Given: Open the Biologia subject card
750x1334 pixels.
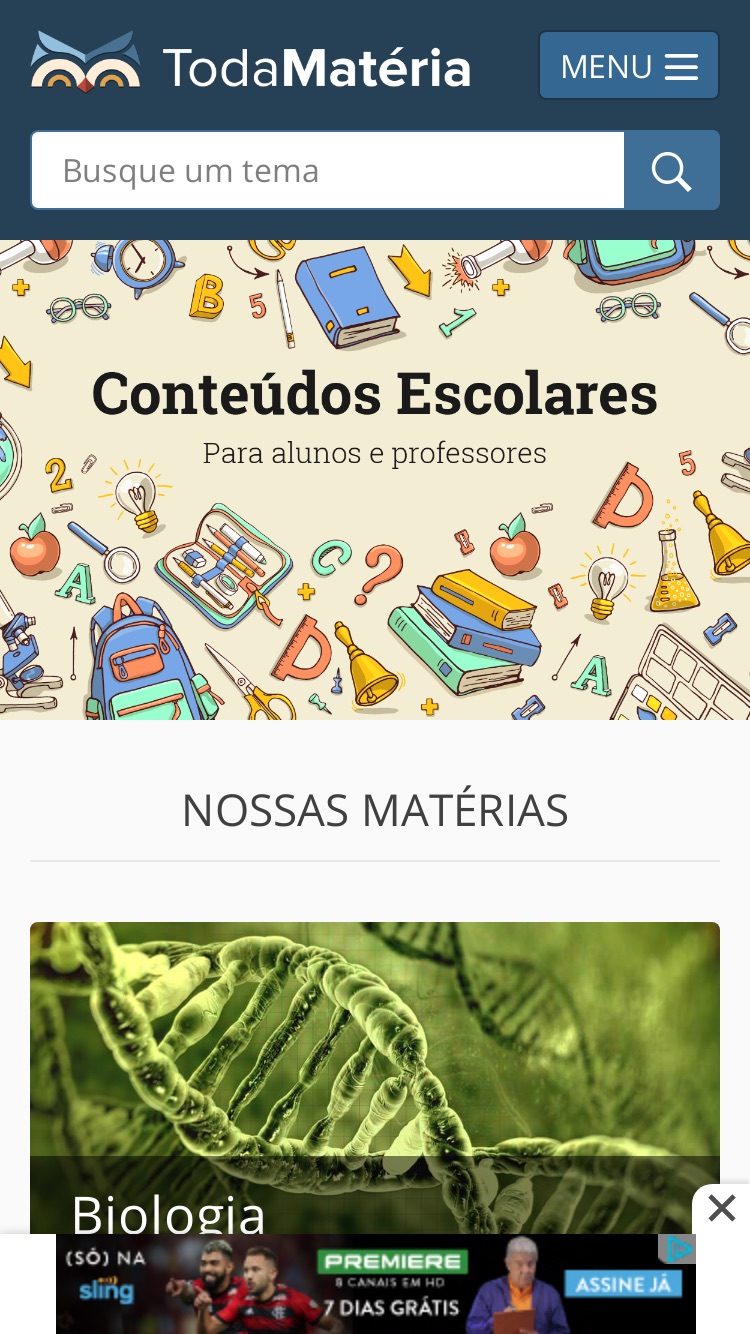Looking at the screenshot, I should (x=375, y=1078).
